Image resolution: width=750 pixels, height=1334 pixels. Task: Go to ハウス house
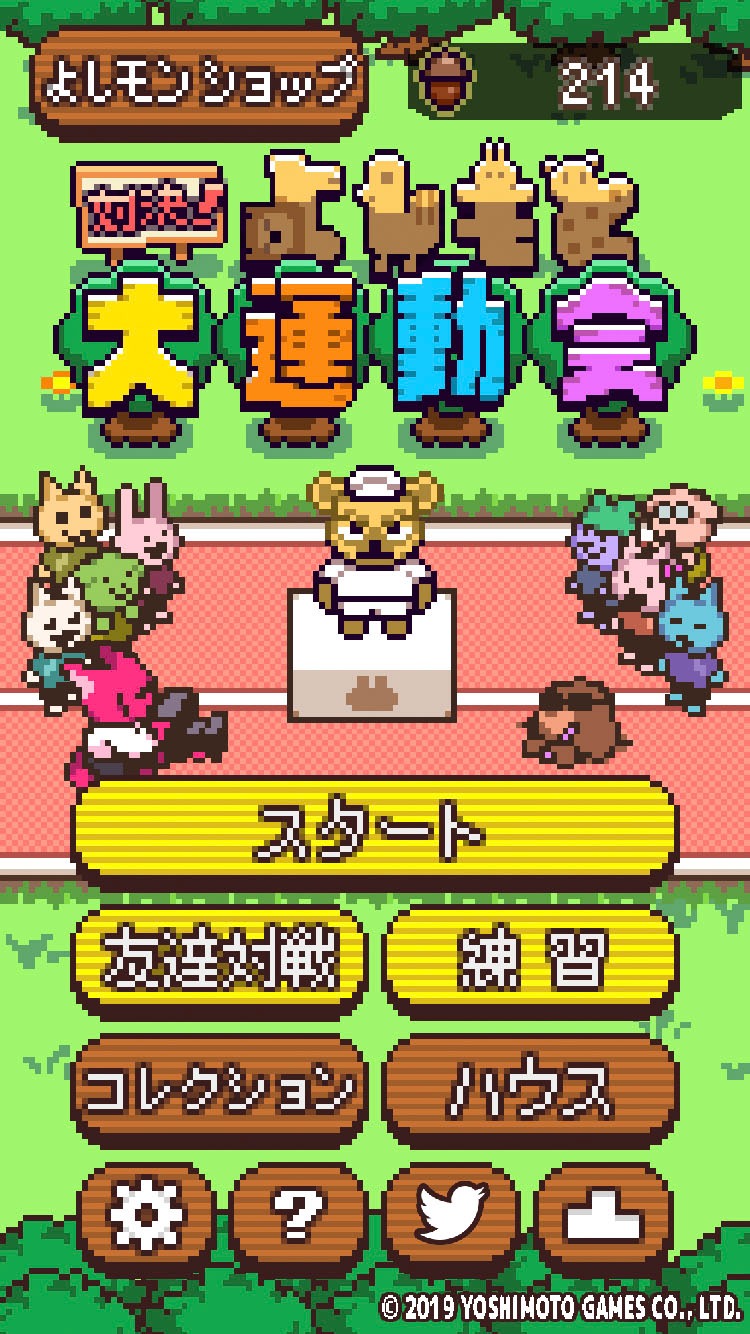coord(531,1091)
